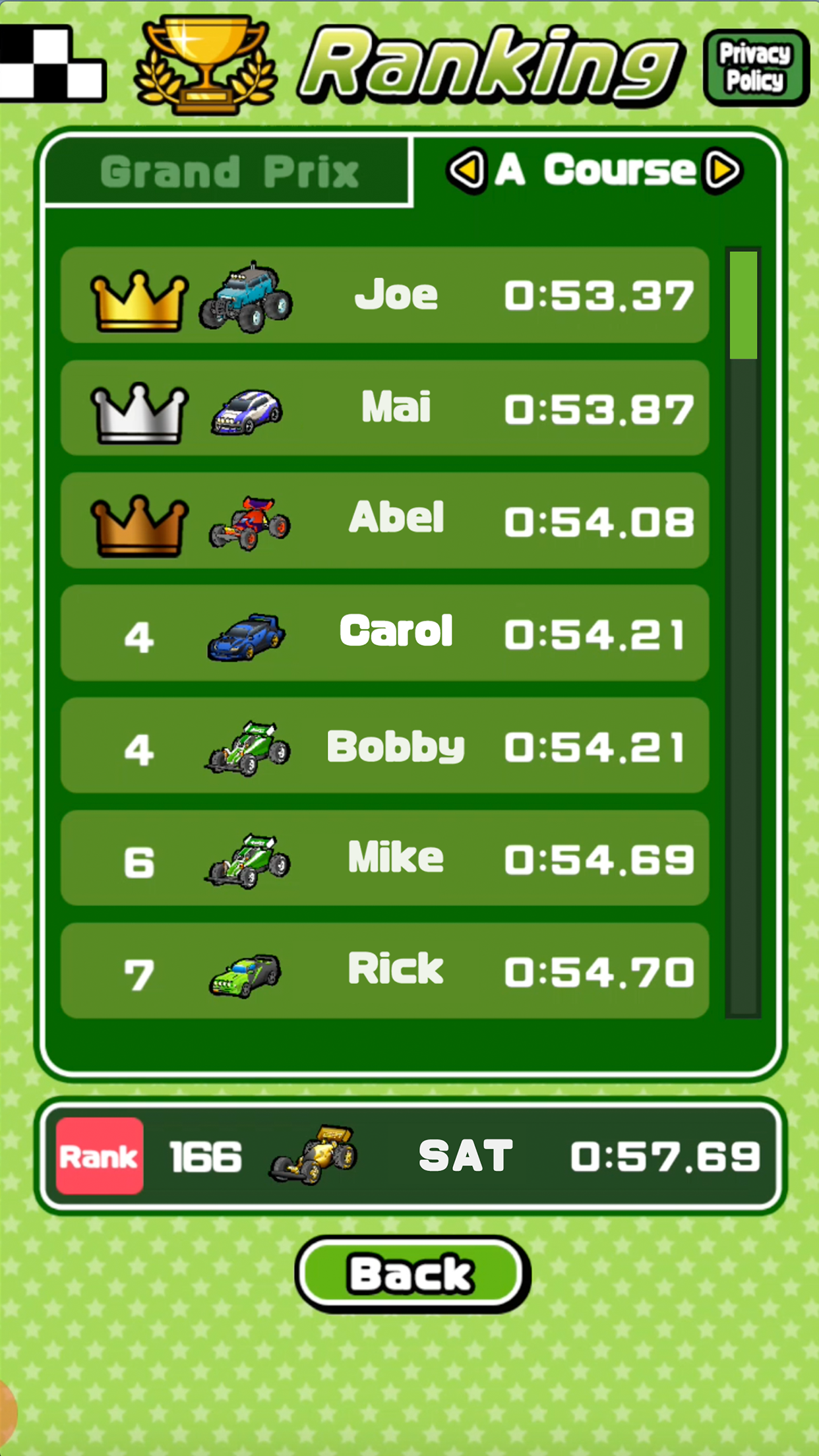Viewport: 819px width, 1456px height.
Task: Switch to the Grand Prix tab
Action: 228,171
